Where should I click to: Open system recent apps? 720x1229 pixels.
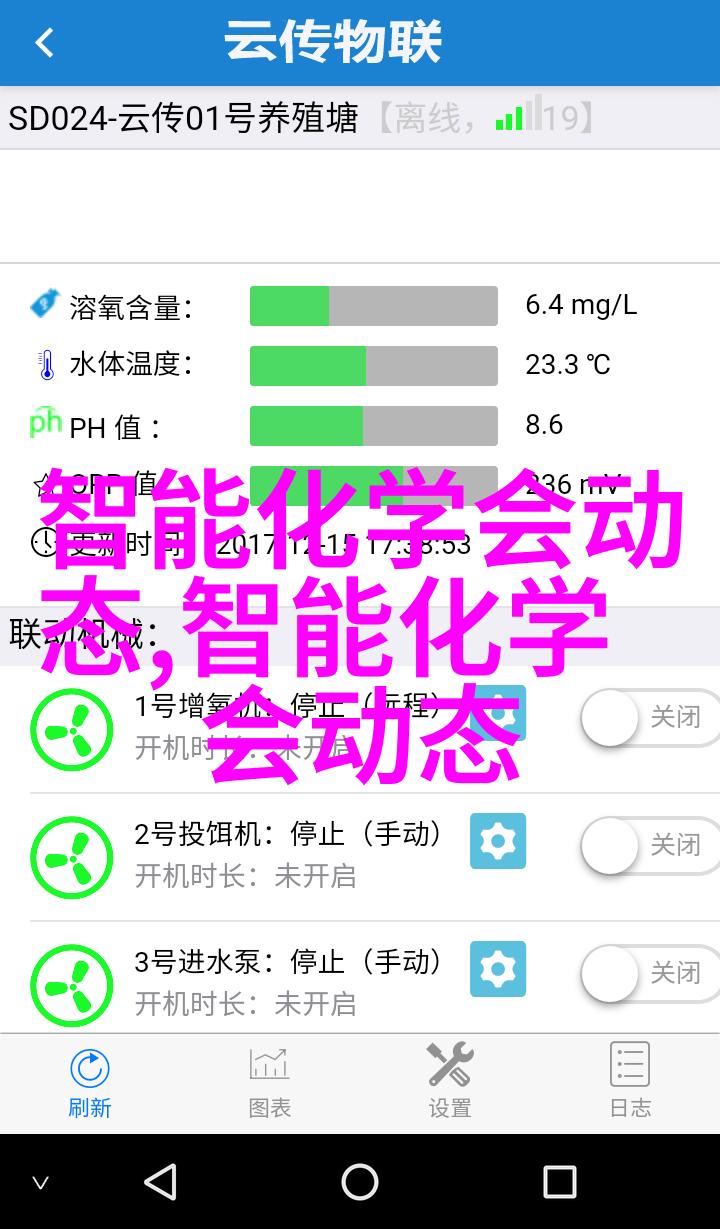[x=560, y=1182]
